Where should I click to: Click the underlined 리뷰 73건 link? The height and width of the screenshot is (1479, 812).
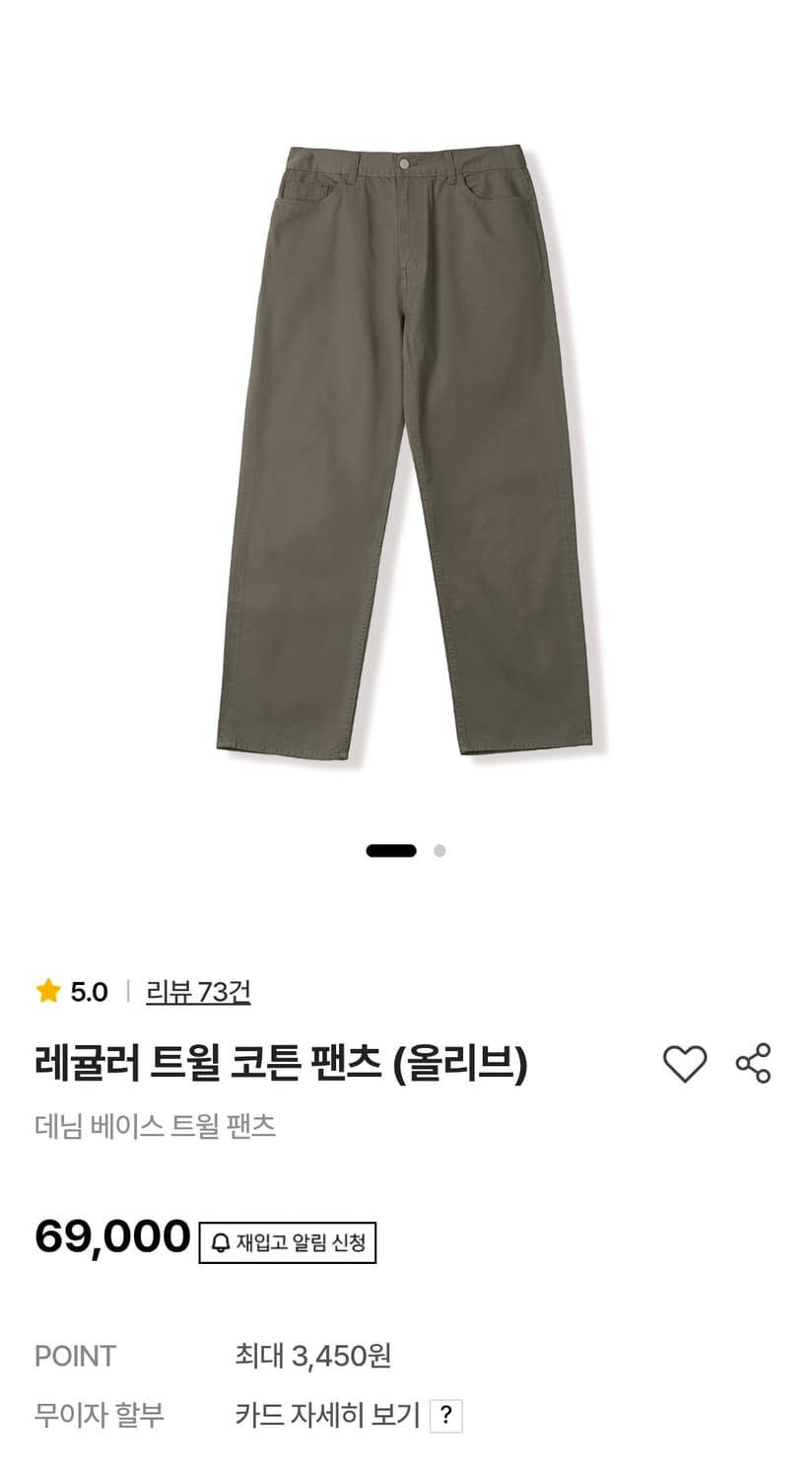193,994
